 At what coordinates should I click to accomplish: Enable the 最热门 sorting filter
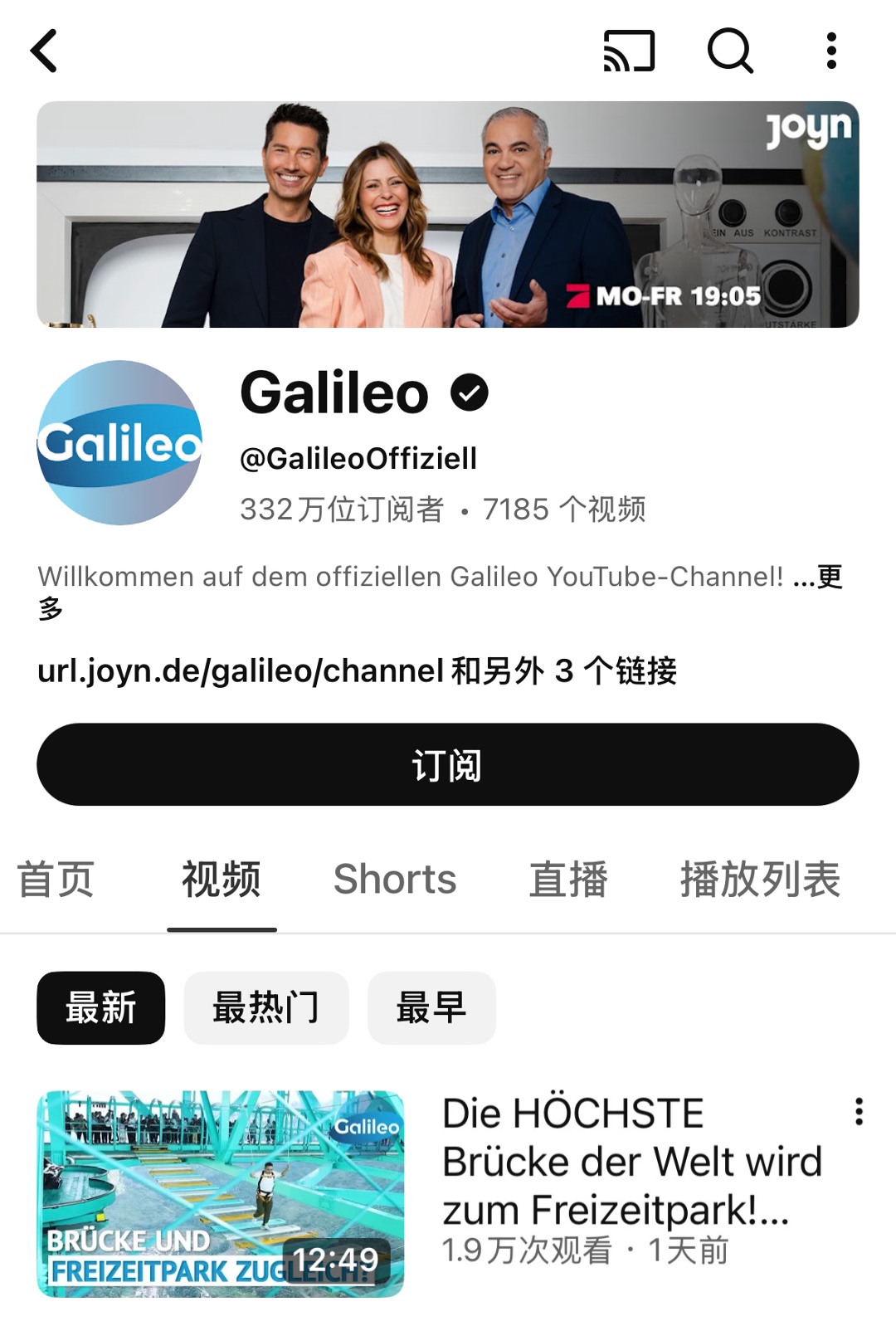point(265,1007)
